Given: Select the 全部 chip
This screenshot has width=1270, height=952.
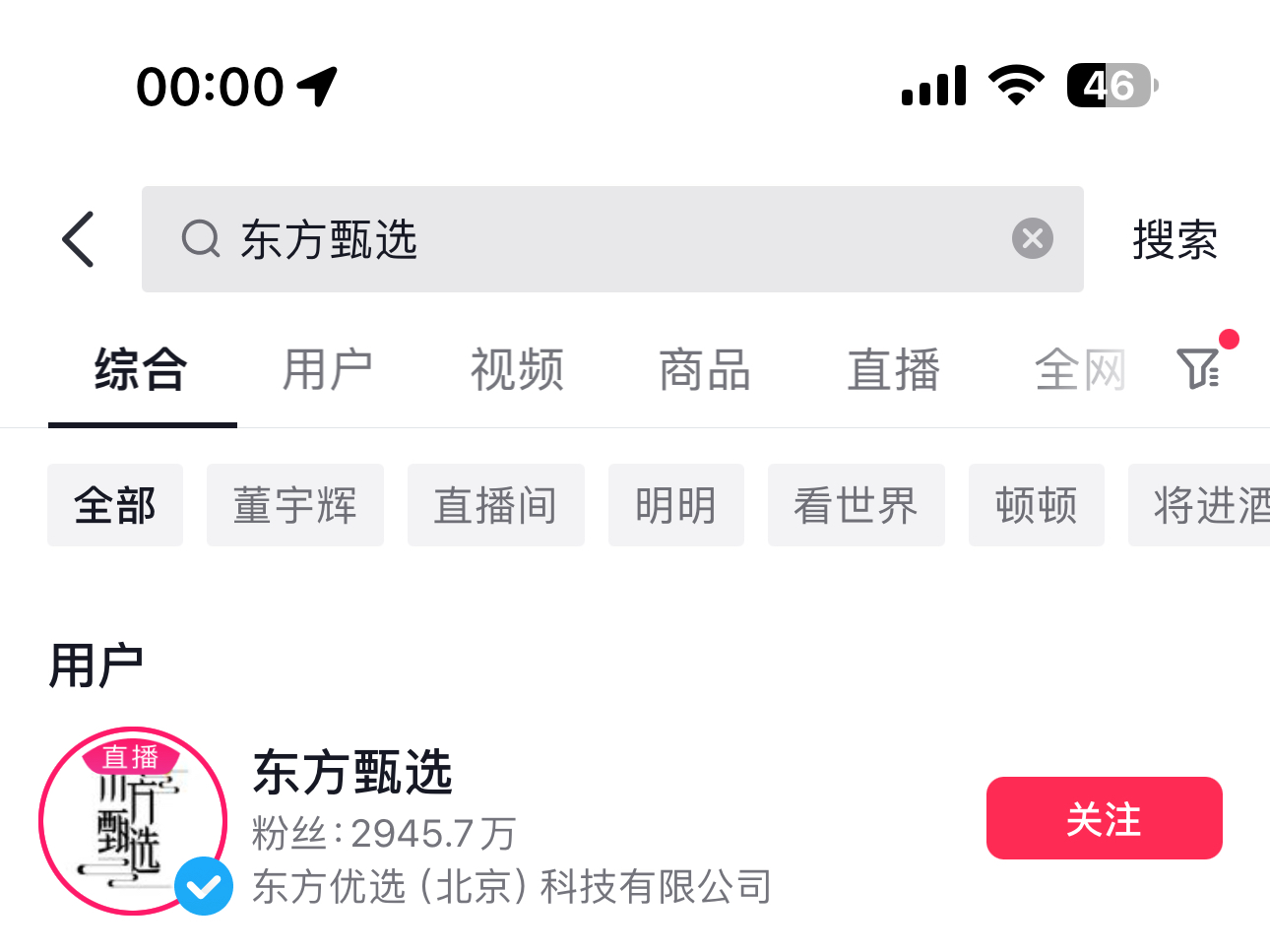Looking at the screenshot, I should 115,505.
